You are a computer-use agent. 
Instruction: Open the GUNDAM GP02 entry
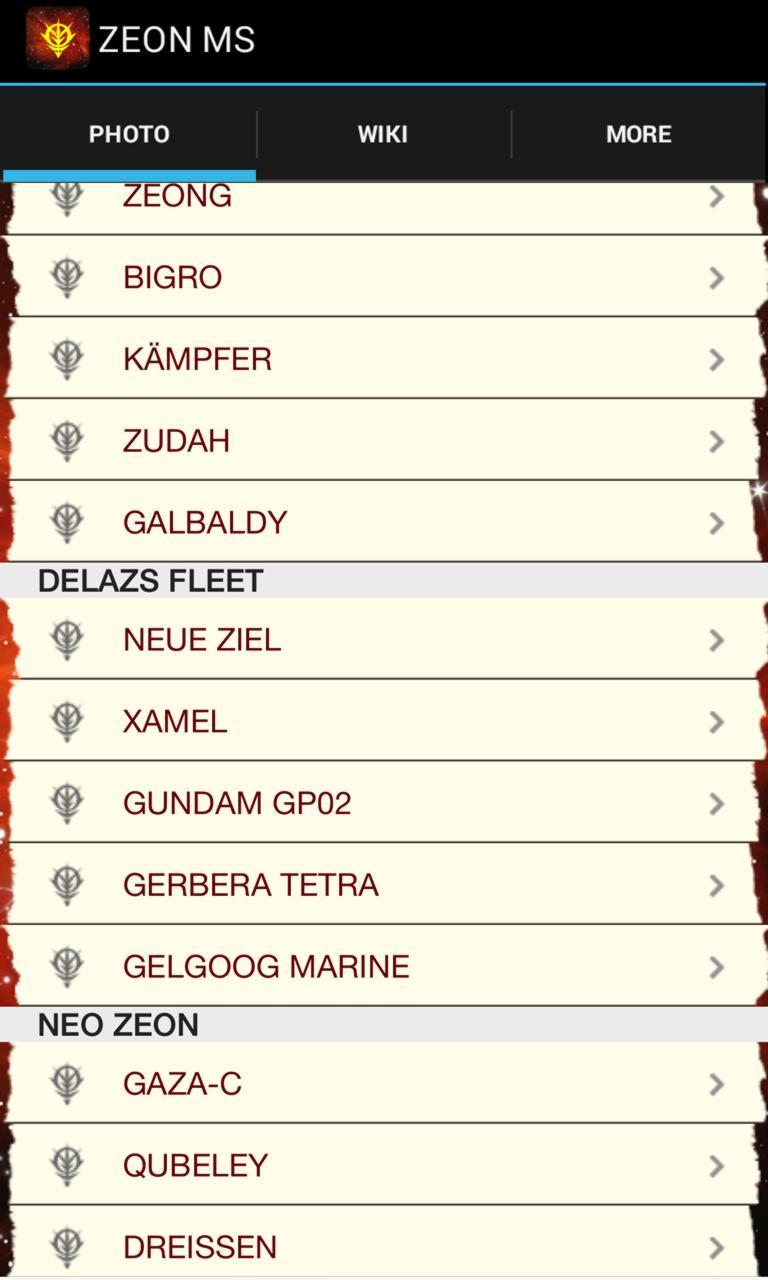coord(384,803)
